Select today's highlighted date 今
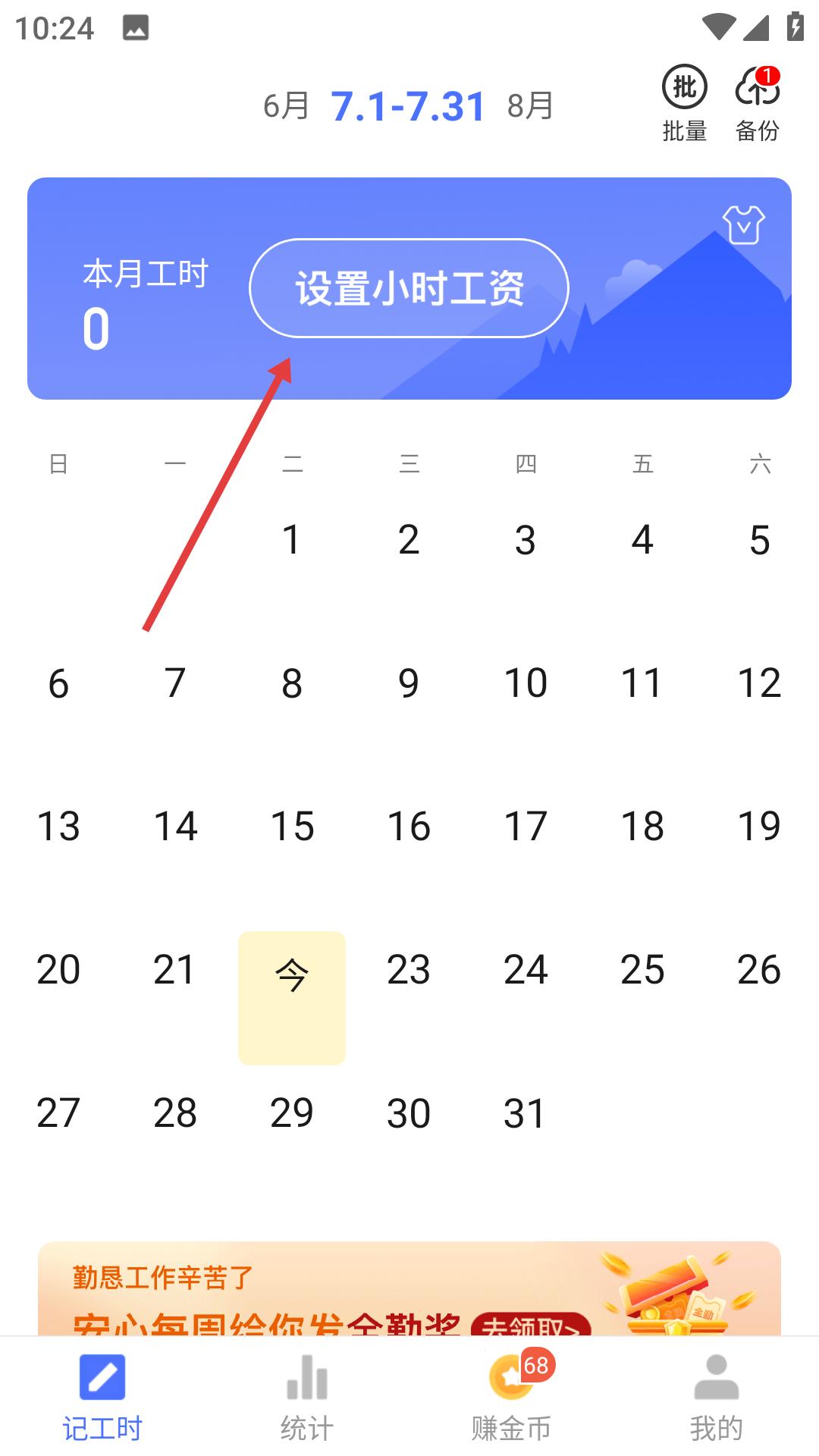This screenshot has width=819, height=1456. [x=292, y=998]
